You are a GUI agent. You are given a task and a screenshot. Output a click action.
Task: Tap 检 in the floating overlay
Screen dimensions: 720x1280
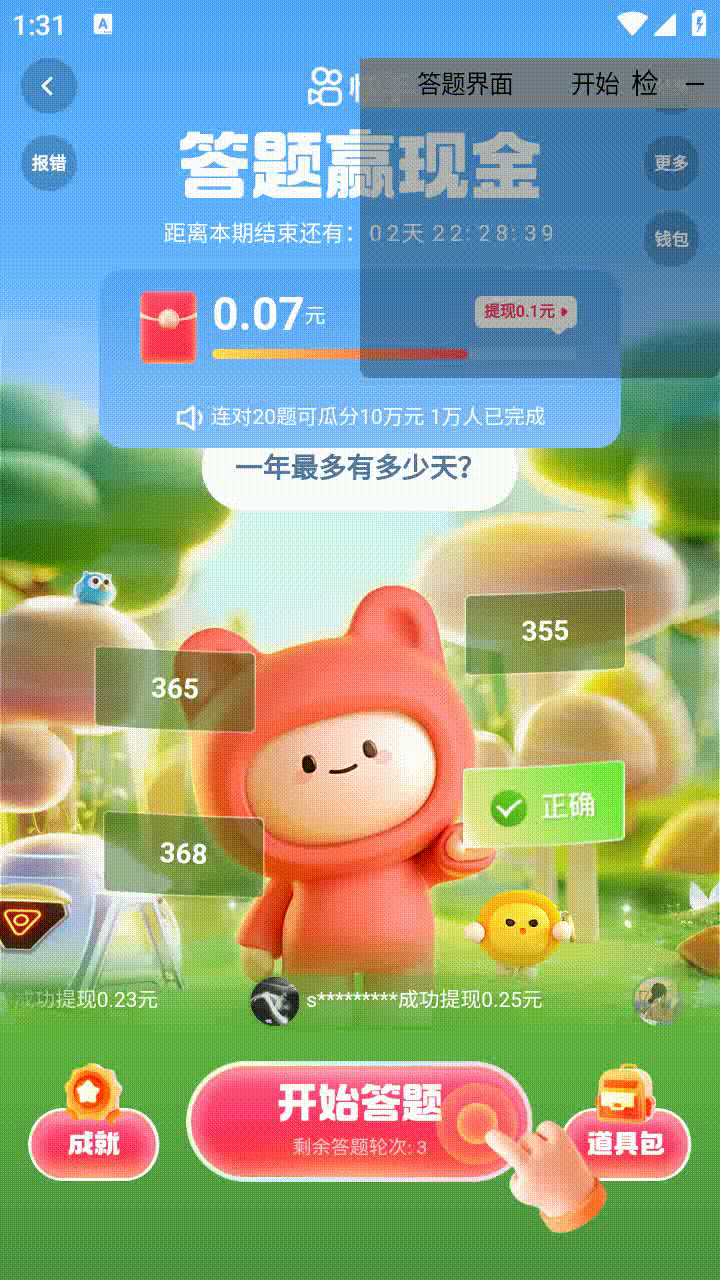[x=645, y=84]
